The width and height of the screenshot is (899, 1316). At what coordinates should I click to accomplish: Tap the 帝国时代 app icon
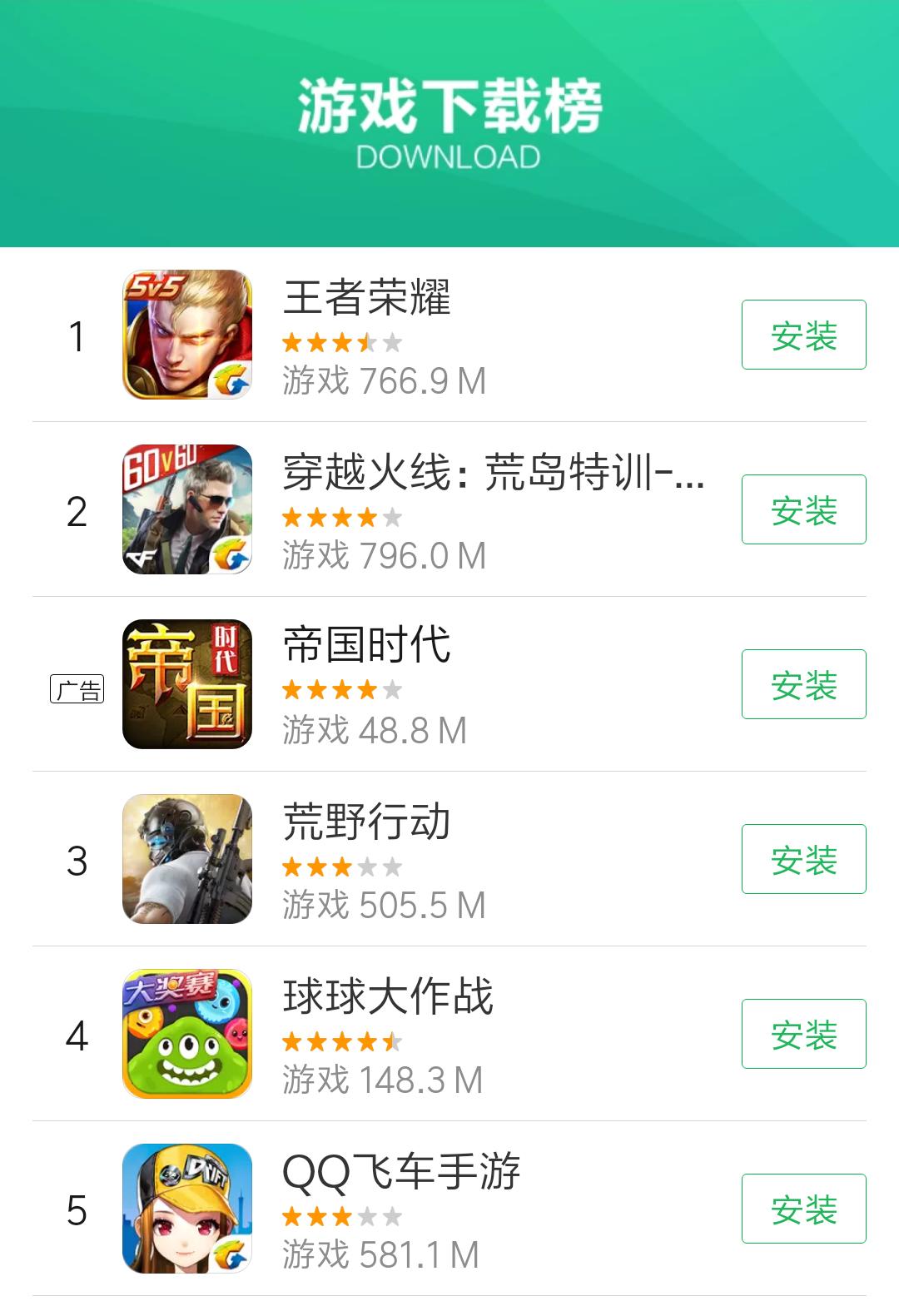coord(186,684)
